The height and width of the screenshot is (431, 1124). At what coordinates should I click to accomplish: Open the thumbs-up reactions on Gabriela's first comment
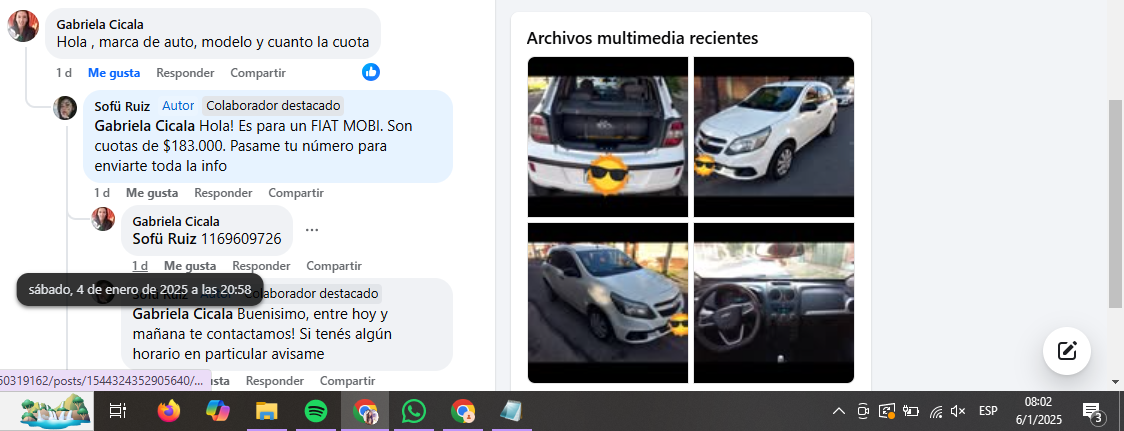(x=371, y=72)
